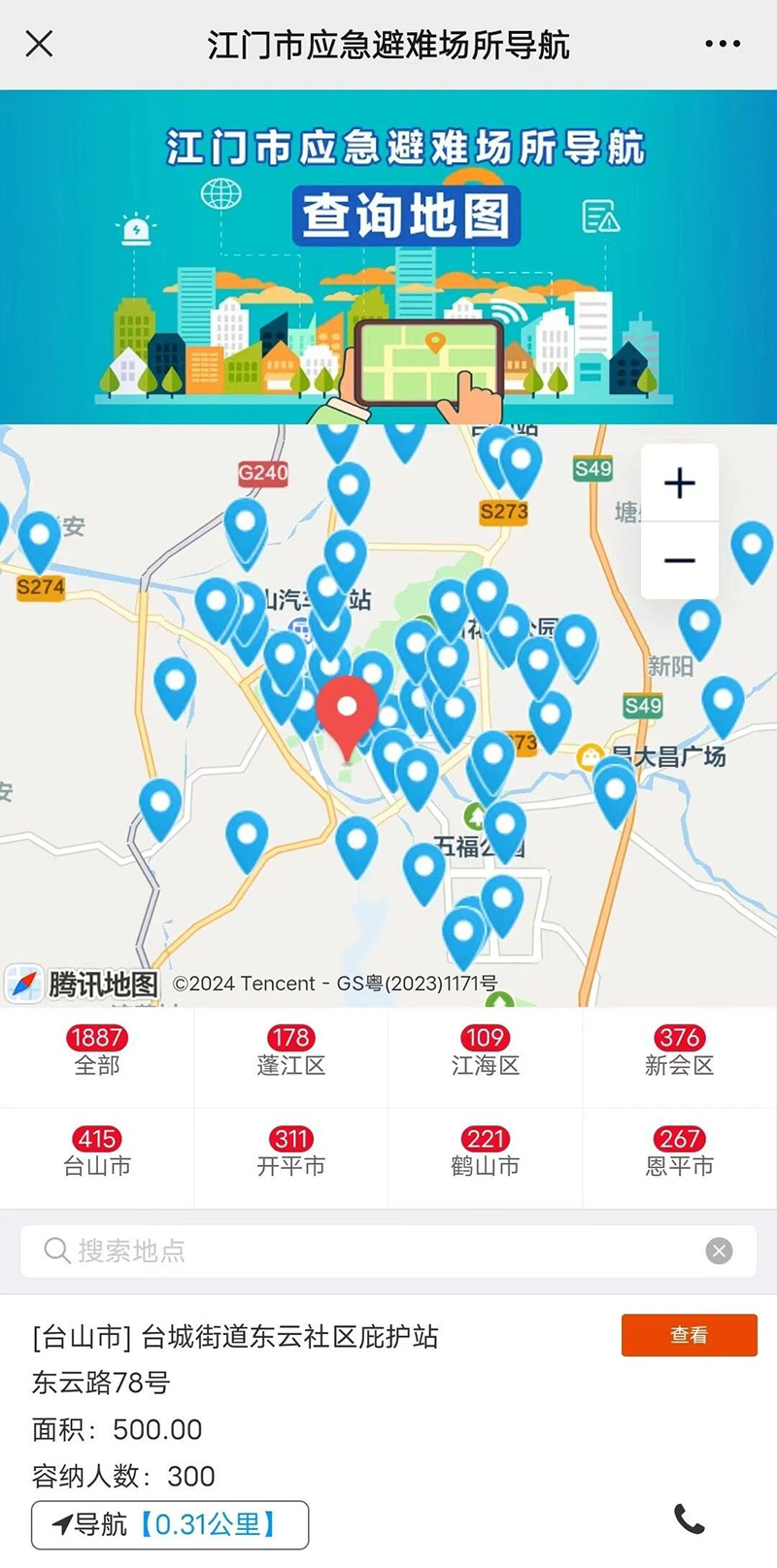Select the 新会区 category
Screen dimensions: 777x1568
coord(678,1056)
